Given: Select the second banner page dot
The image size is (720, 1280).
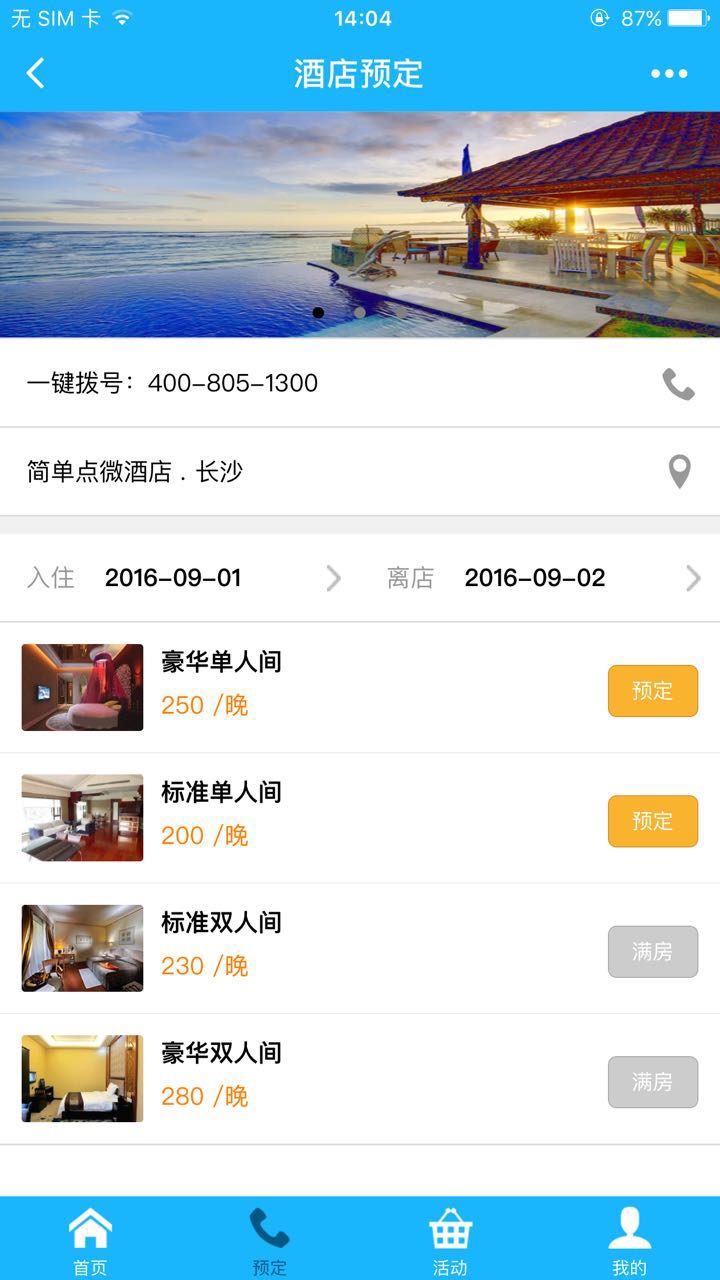Looking at the screenshot, I should [x=360, y=312].
